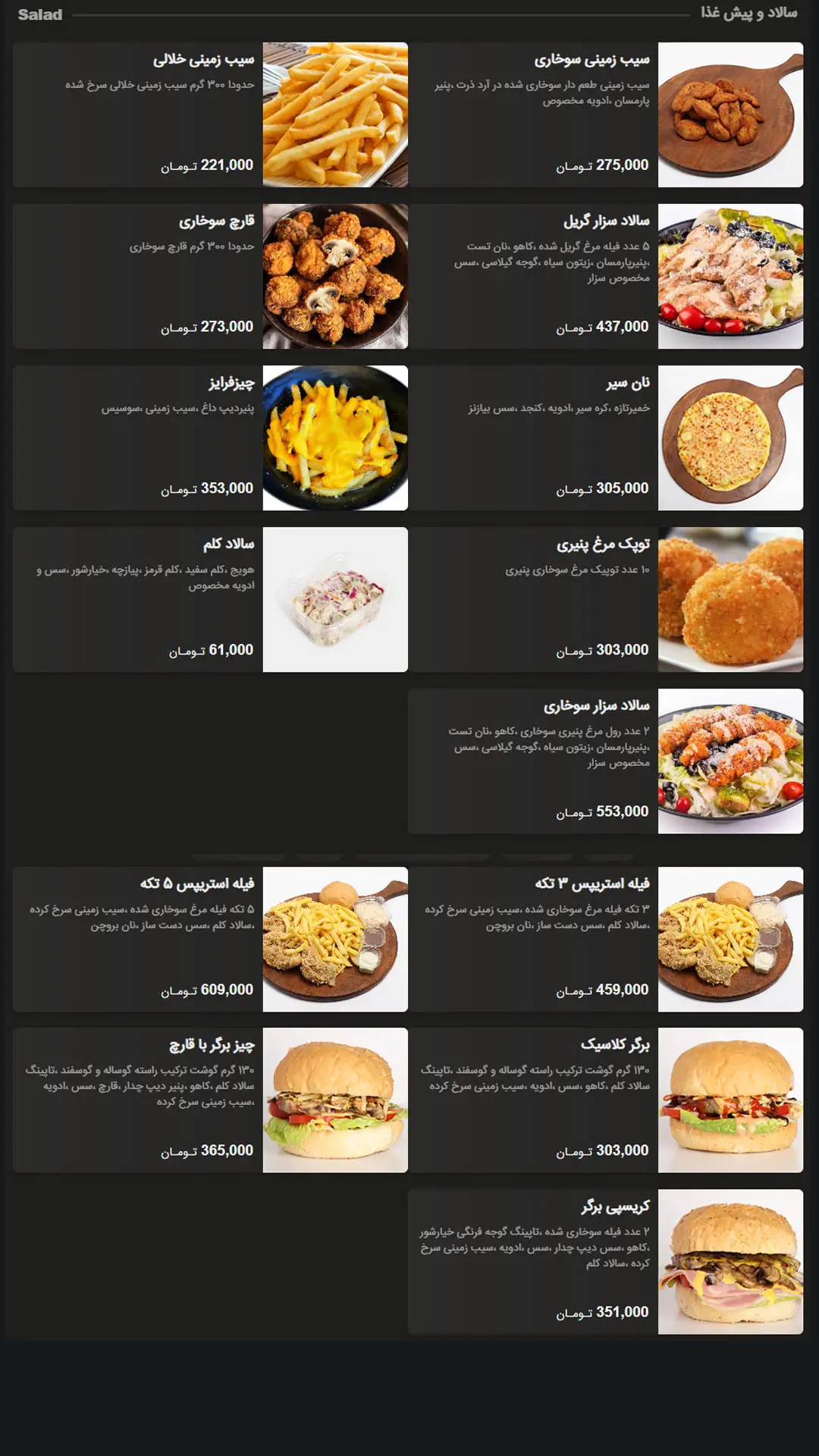
Task: View the چیز برگر با قارچ card
Action: 210,1100
